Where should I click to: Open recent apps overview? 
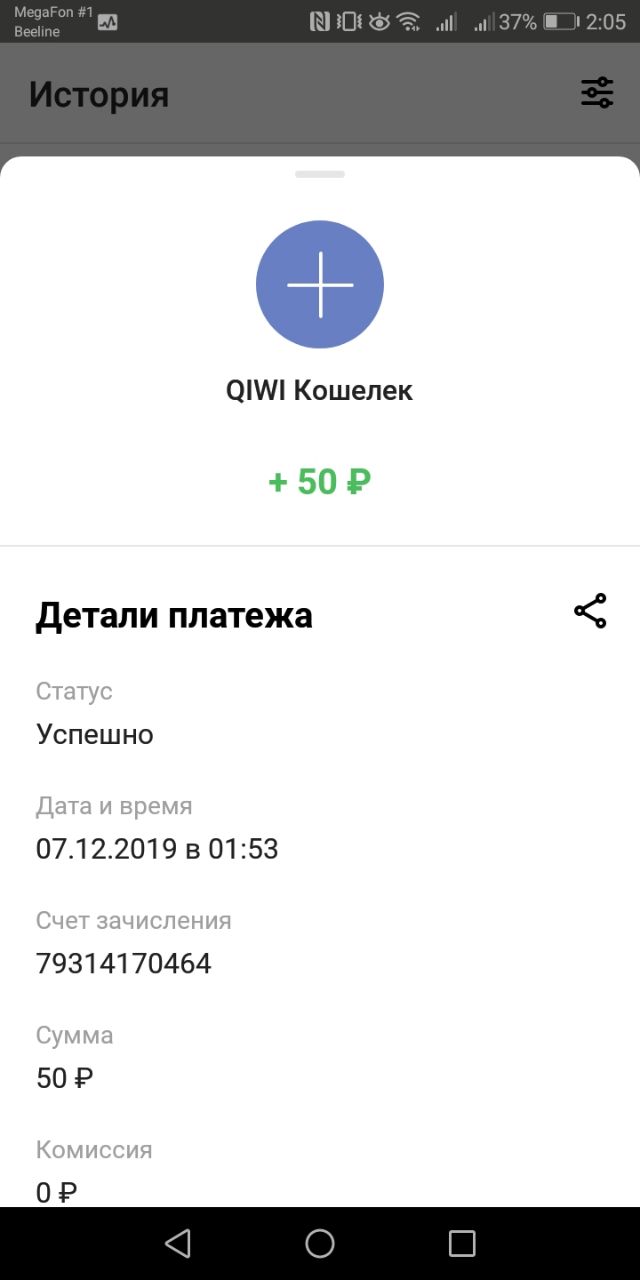[x=462, y=1243]
